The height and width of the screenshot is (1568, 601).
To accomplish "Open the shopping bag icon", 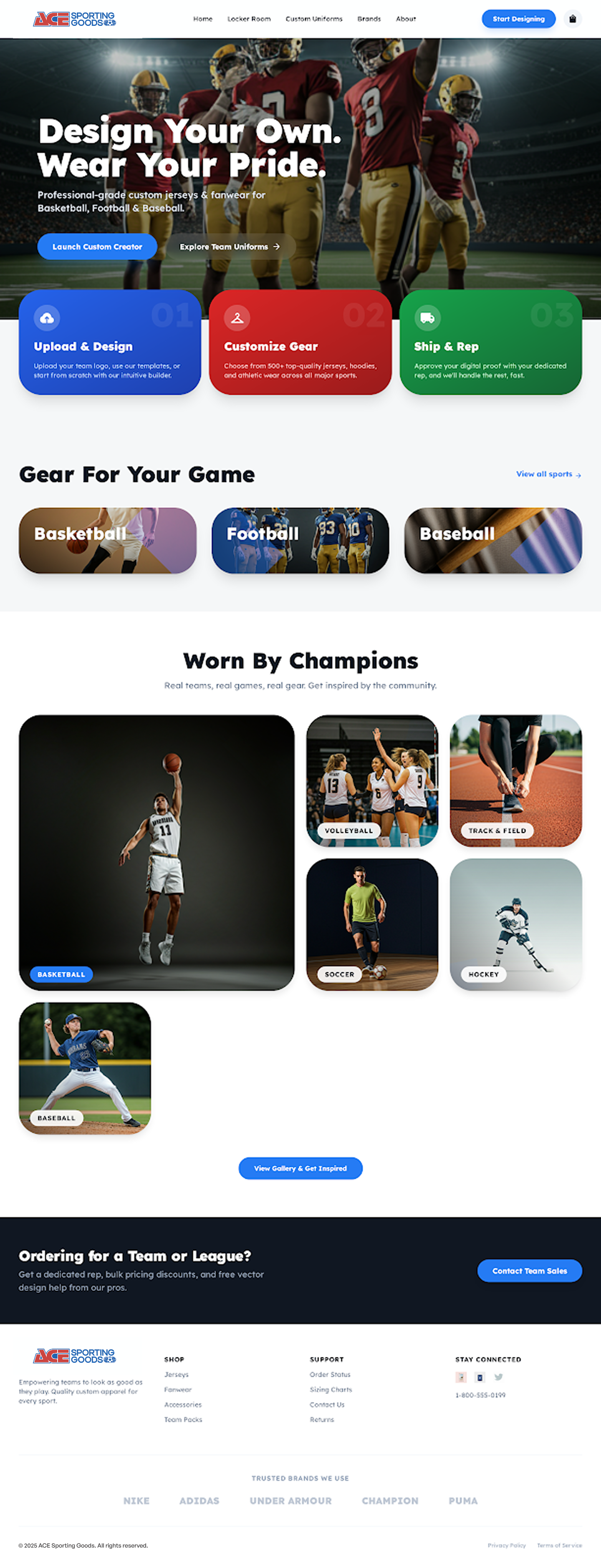I will pyautogui.click(x=572, y=19).
